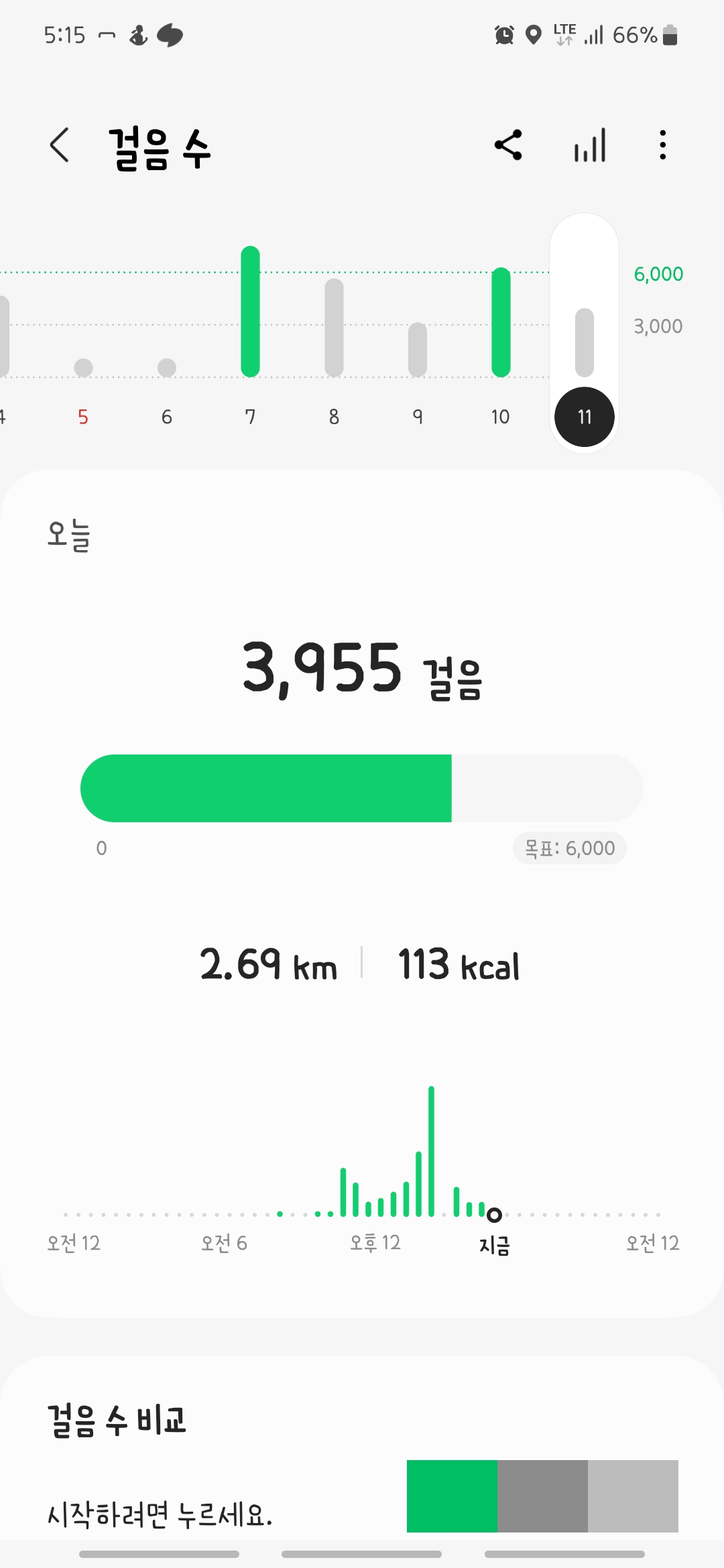This screenshot has height=1568, width=724.
Task: Tap the 목표: 6,000 goal chip
Action: pos(569,848)
